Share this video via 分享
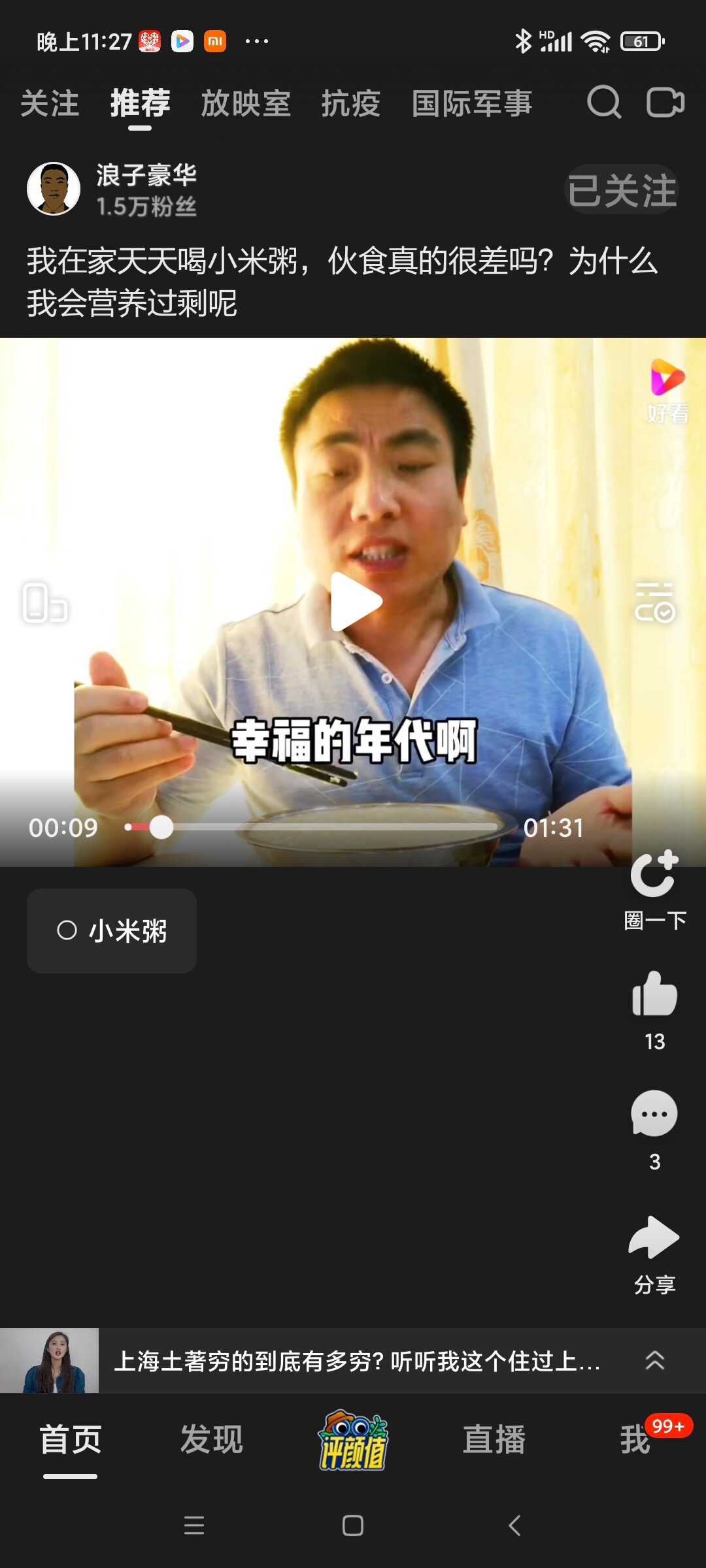Viewport: 706px width, 1568px height. pos(654,1238)
